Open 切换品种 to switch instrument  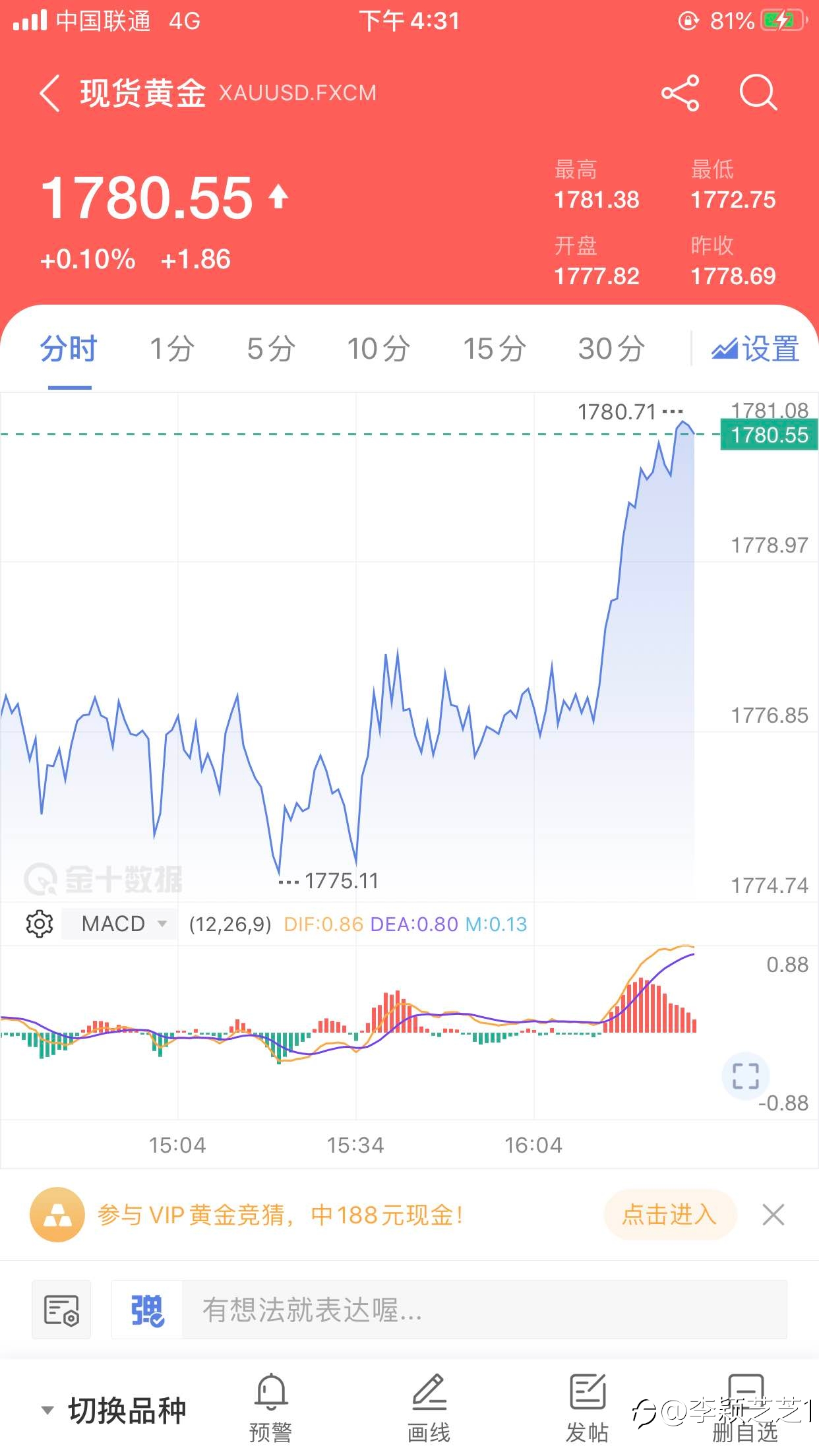pos(114,1410)
